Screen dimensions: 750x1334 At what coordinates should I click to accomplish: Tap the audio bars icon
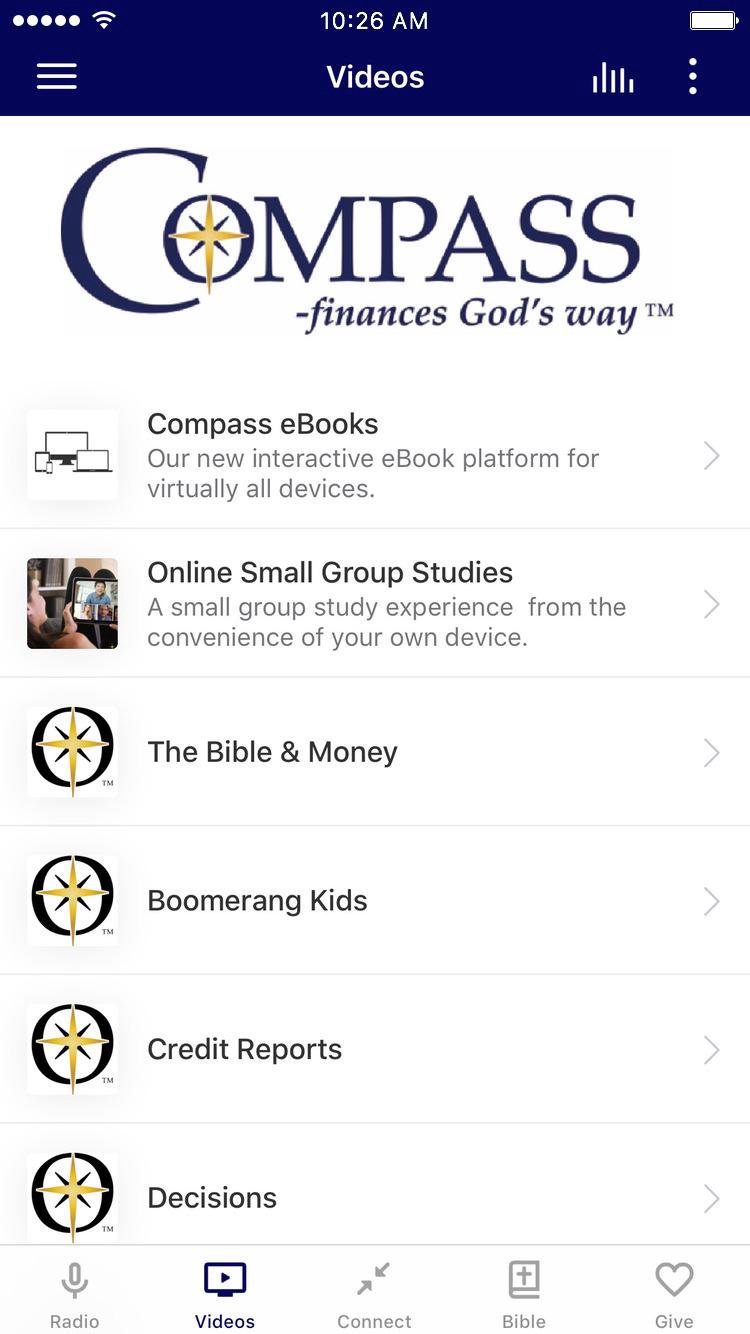point(613,78)
